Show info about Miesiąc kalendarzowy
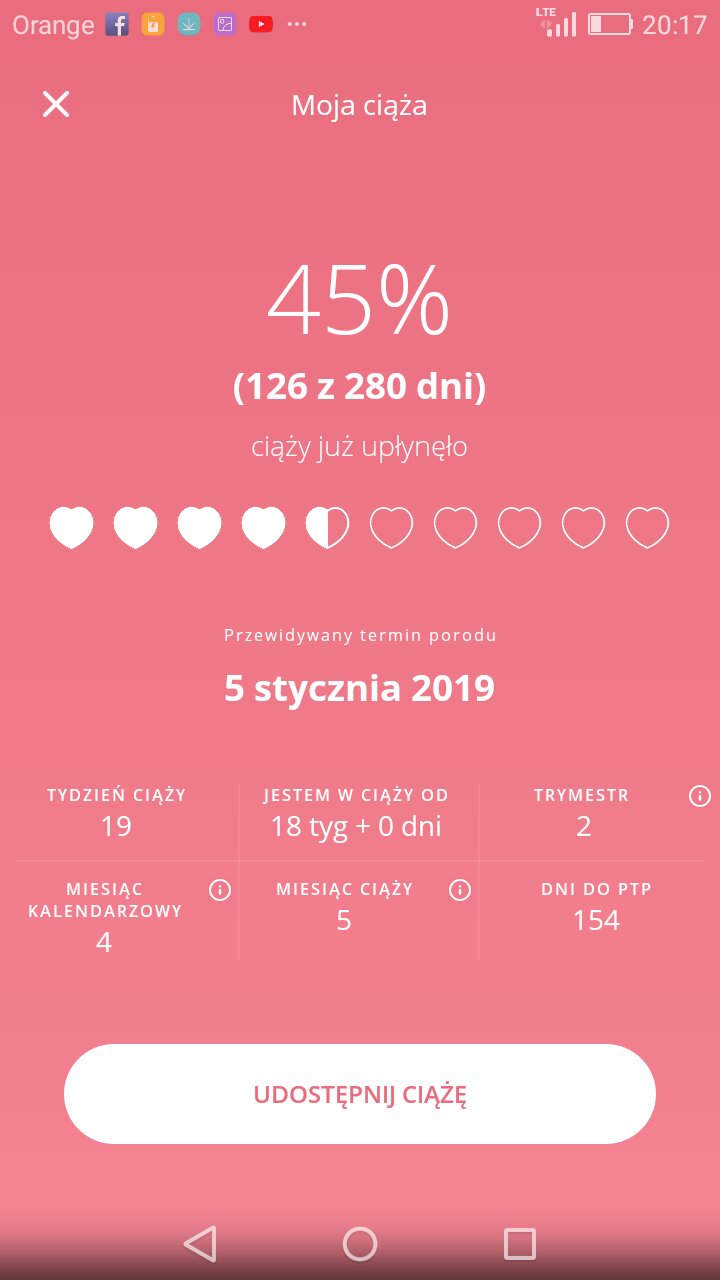 pos(220,890)
